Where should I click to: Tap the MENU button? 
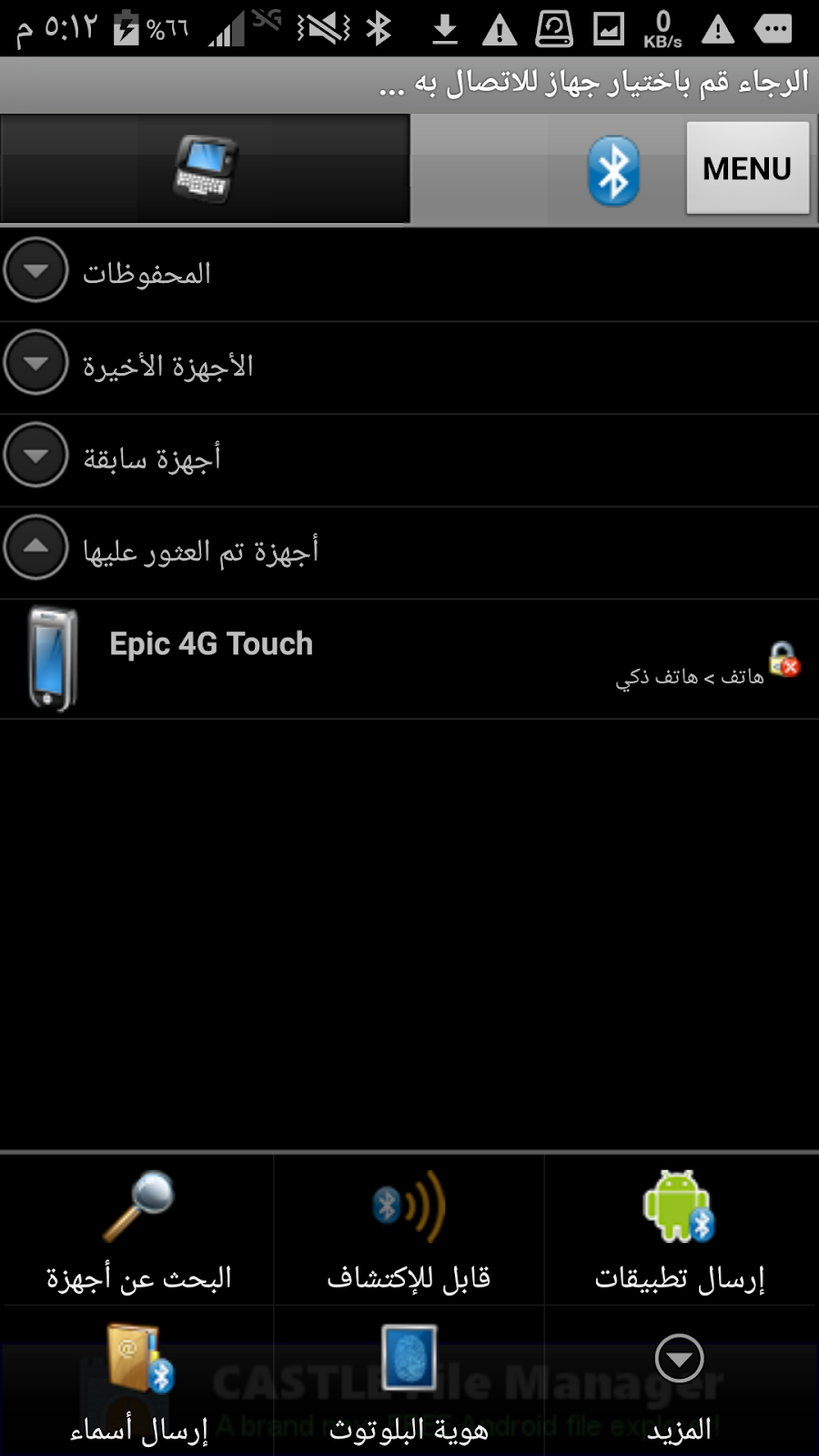[747, 168]
